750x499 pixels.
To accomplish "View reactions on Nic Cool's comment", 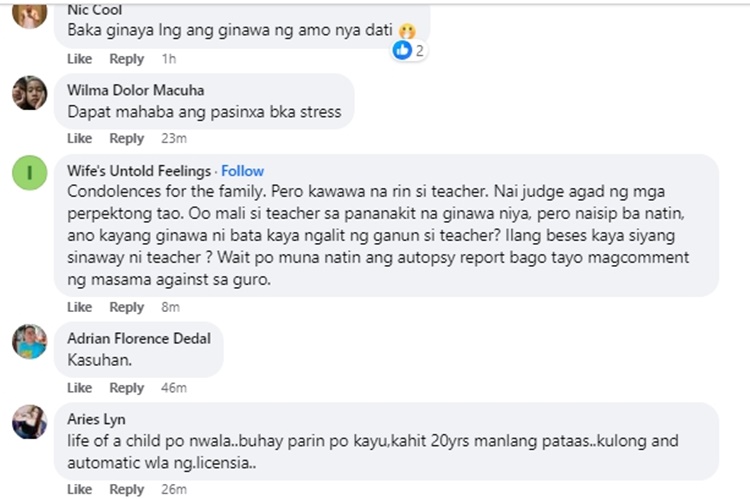I will pyautogui.click(x=408, y=50).
